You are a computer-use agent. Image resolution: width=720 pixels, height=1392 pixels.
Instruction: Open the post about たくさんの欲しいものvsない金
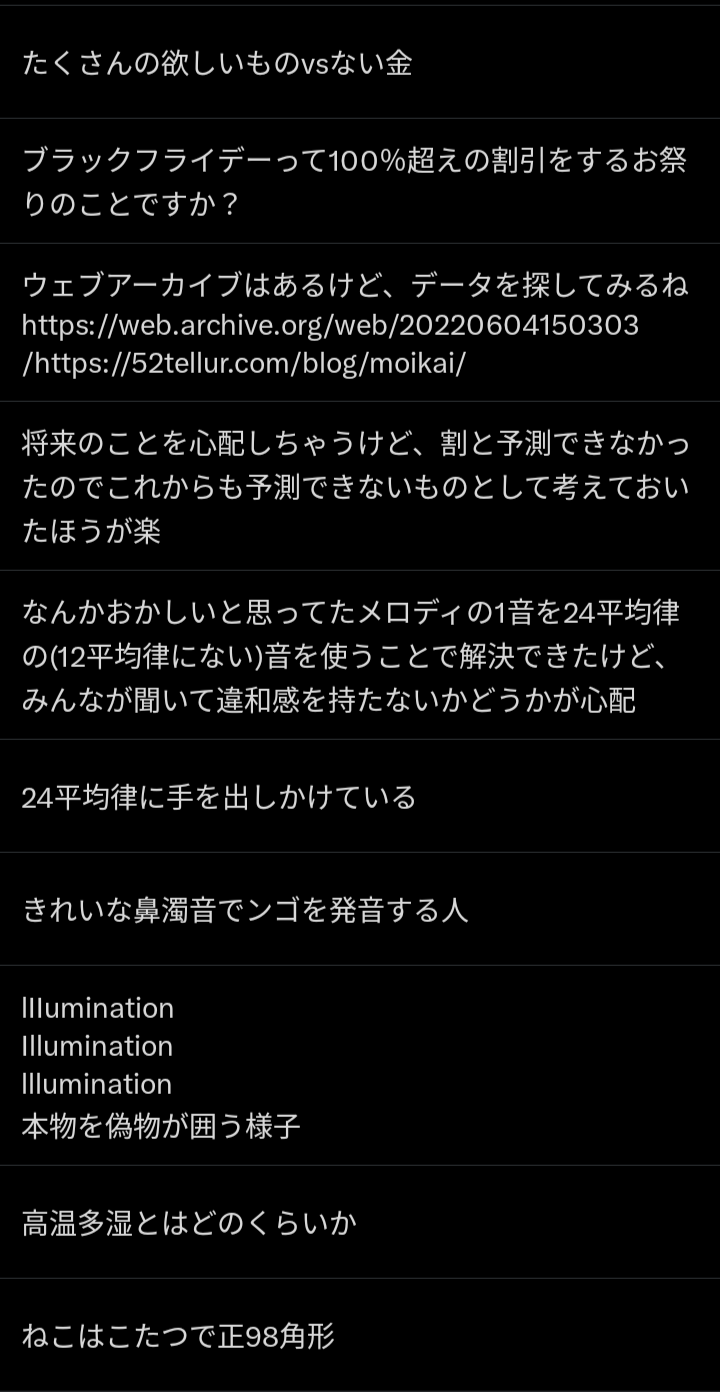[x=217, y=64]
